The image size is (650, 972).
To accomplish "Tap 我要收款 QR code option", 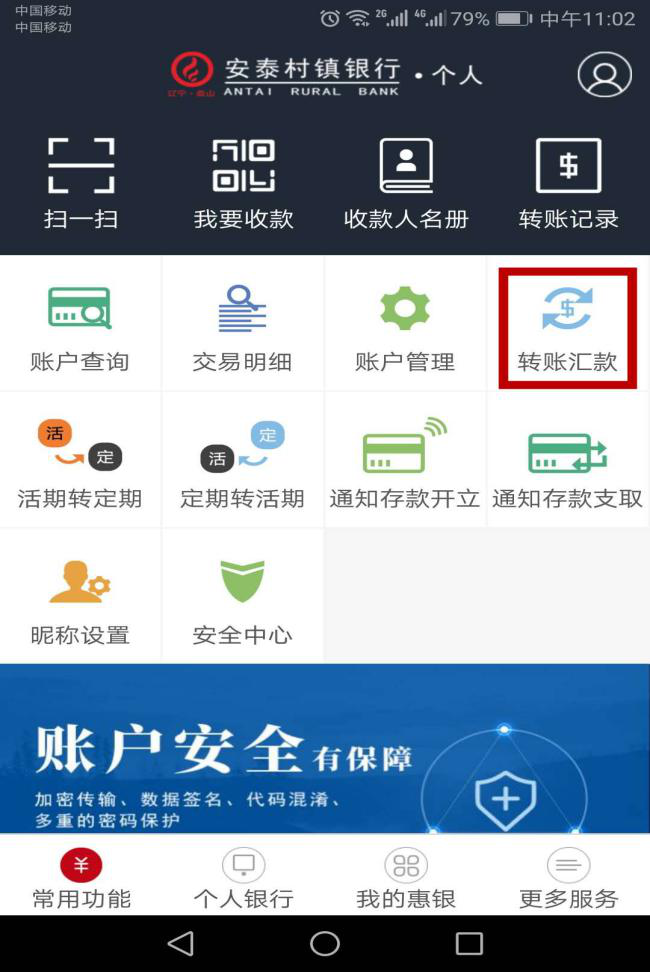I will click(243, 184).
